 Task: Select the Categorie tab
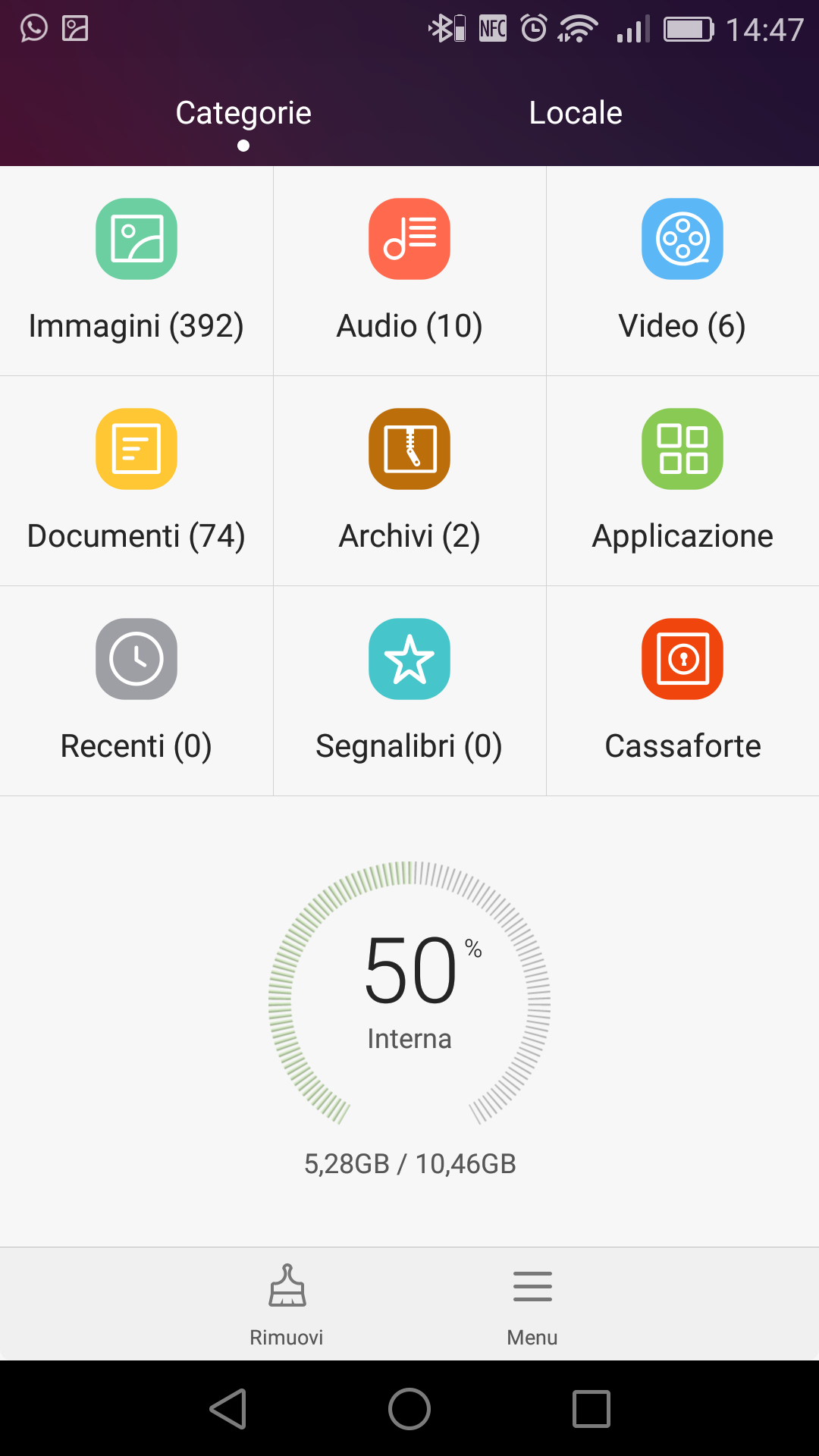coord(243,113)
